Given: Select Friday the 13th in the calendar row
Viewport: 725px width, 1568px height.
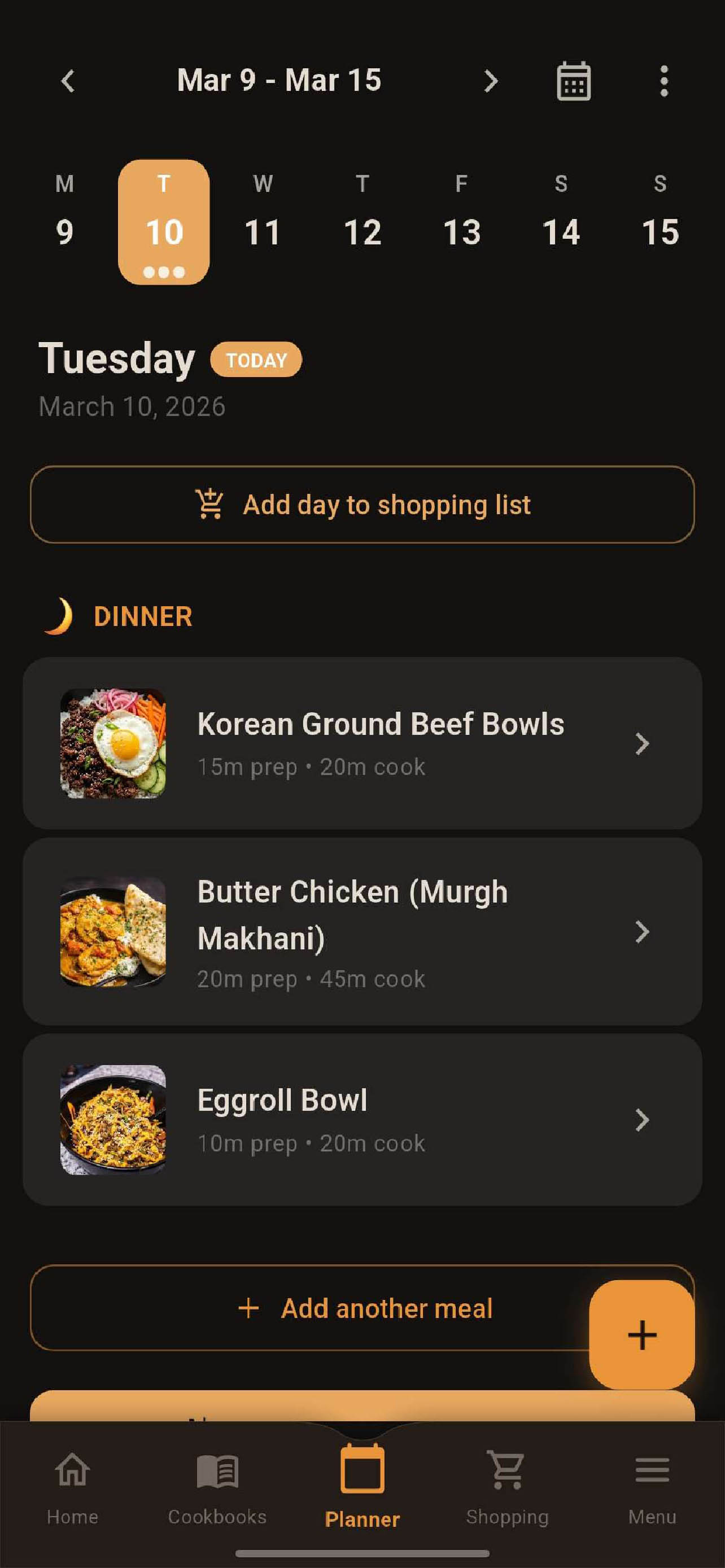Looking at the screenshot, I should (x=461, y=219).
